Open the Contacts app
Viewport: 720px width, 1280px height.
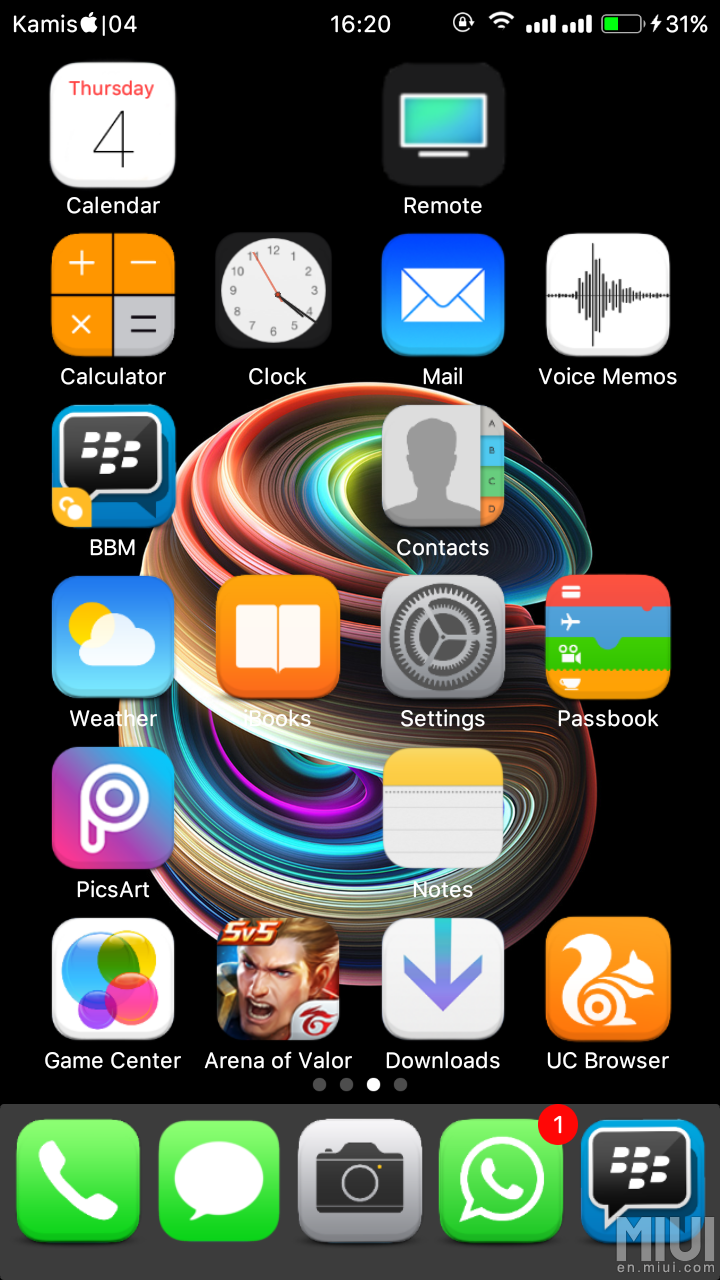(443, 467)
